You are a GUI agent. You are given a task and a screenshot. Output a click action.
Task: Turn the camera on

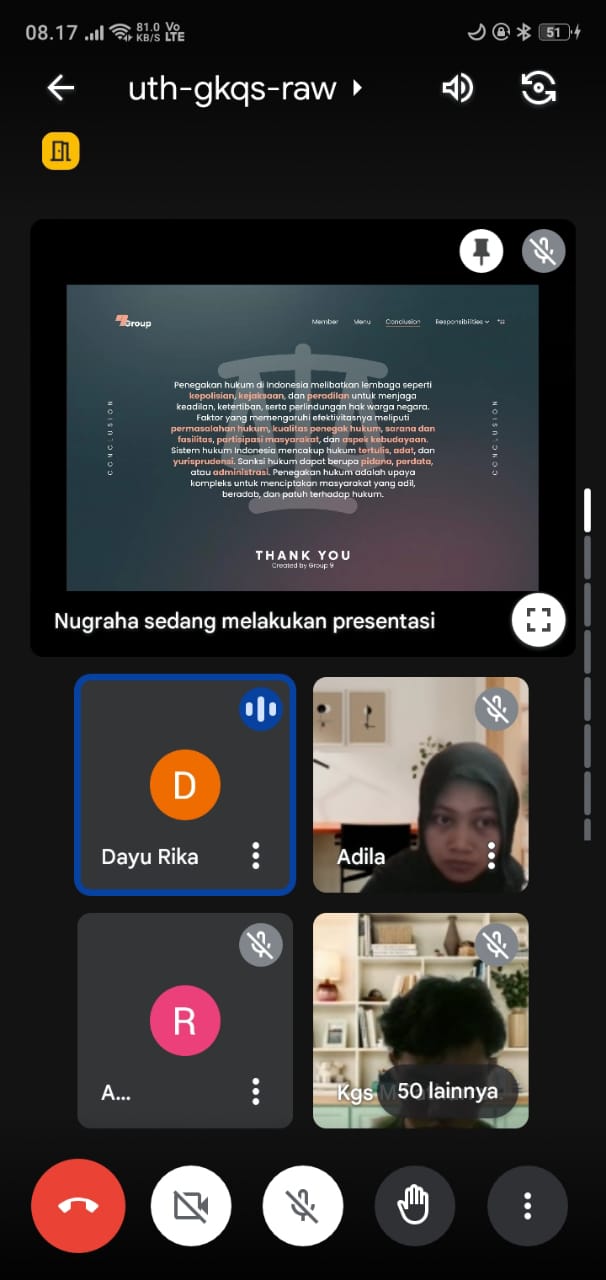pyautogui.click(x=191, y=1206)
